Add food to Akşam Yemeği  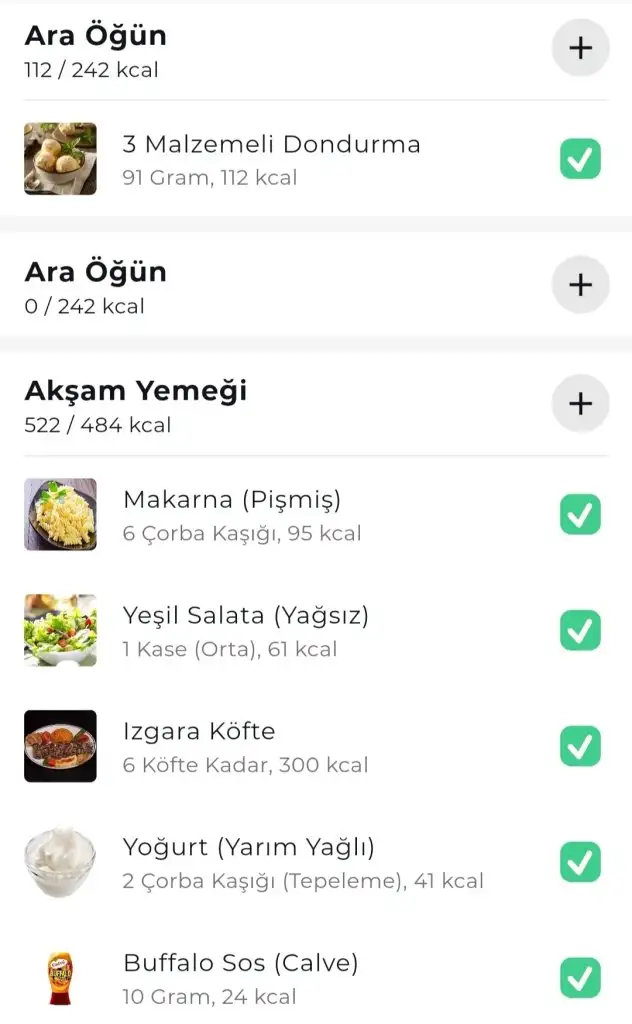pos(580,404)
